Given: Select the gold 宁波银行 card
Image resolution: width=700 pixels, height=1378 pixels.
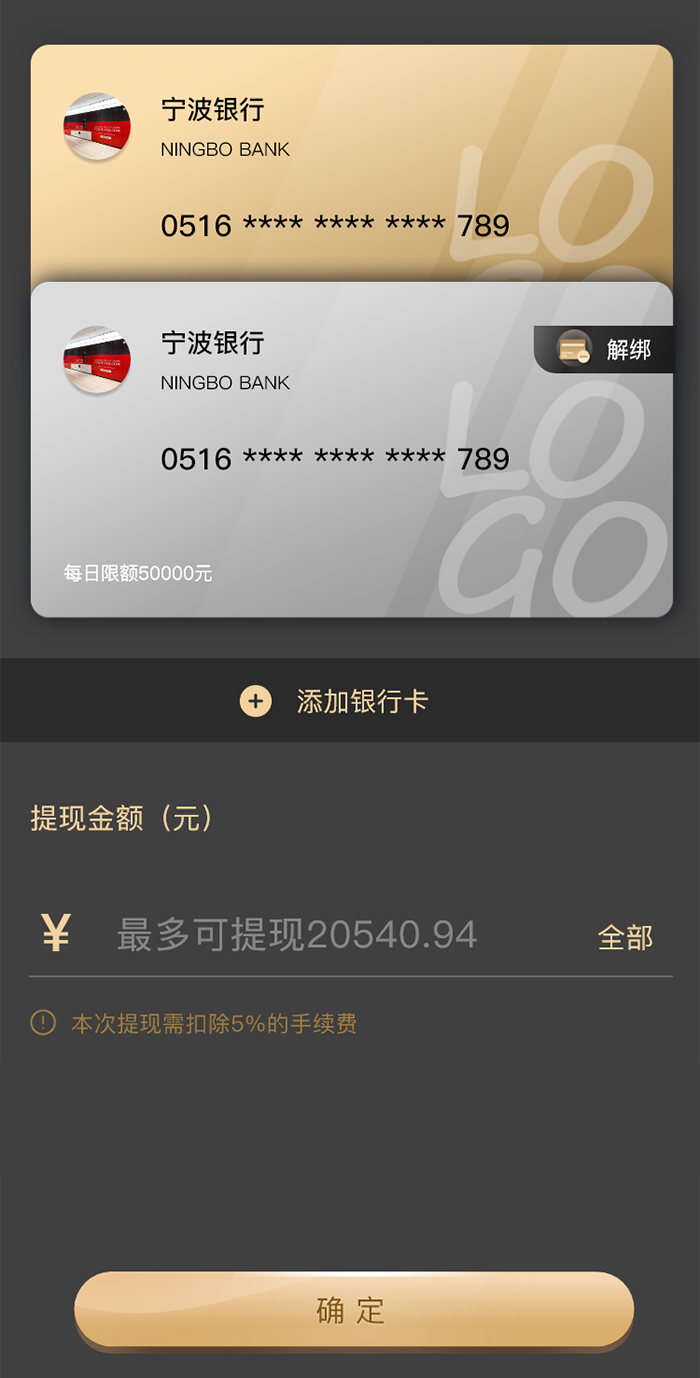Looking at the screenshot, I should point(350,160).
